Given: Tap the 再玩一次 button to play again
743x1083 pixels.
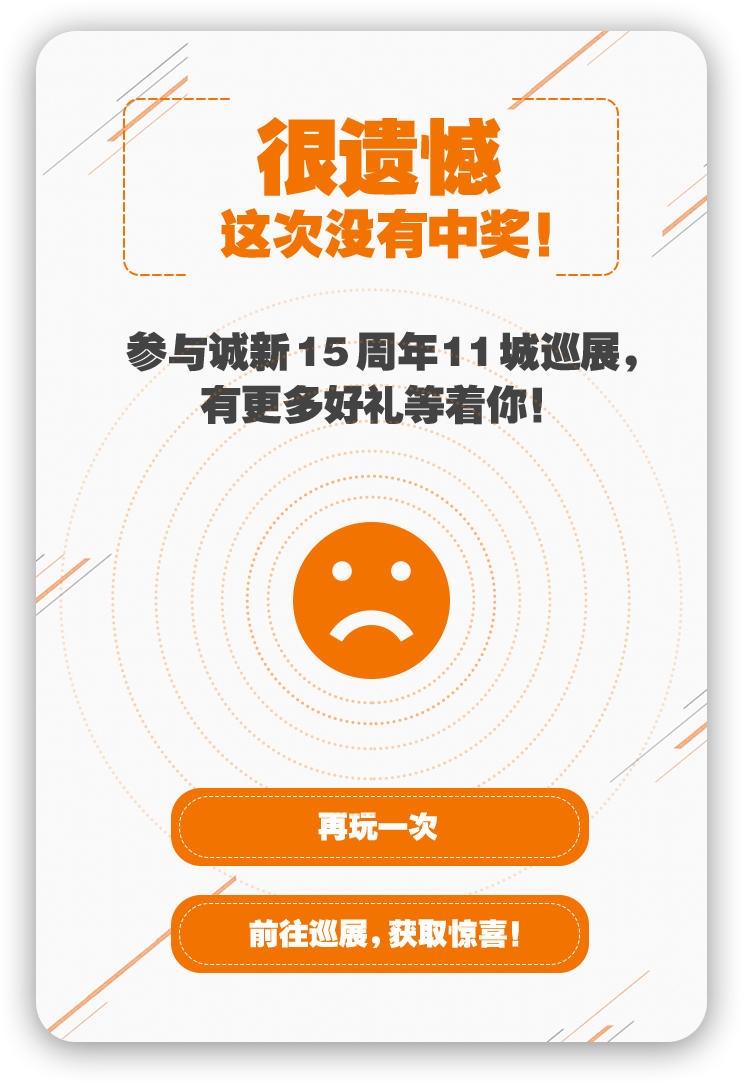Looking at the screenshot, I should coord(379,827).
